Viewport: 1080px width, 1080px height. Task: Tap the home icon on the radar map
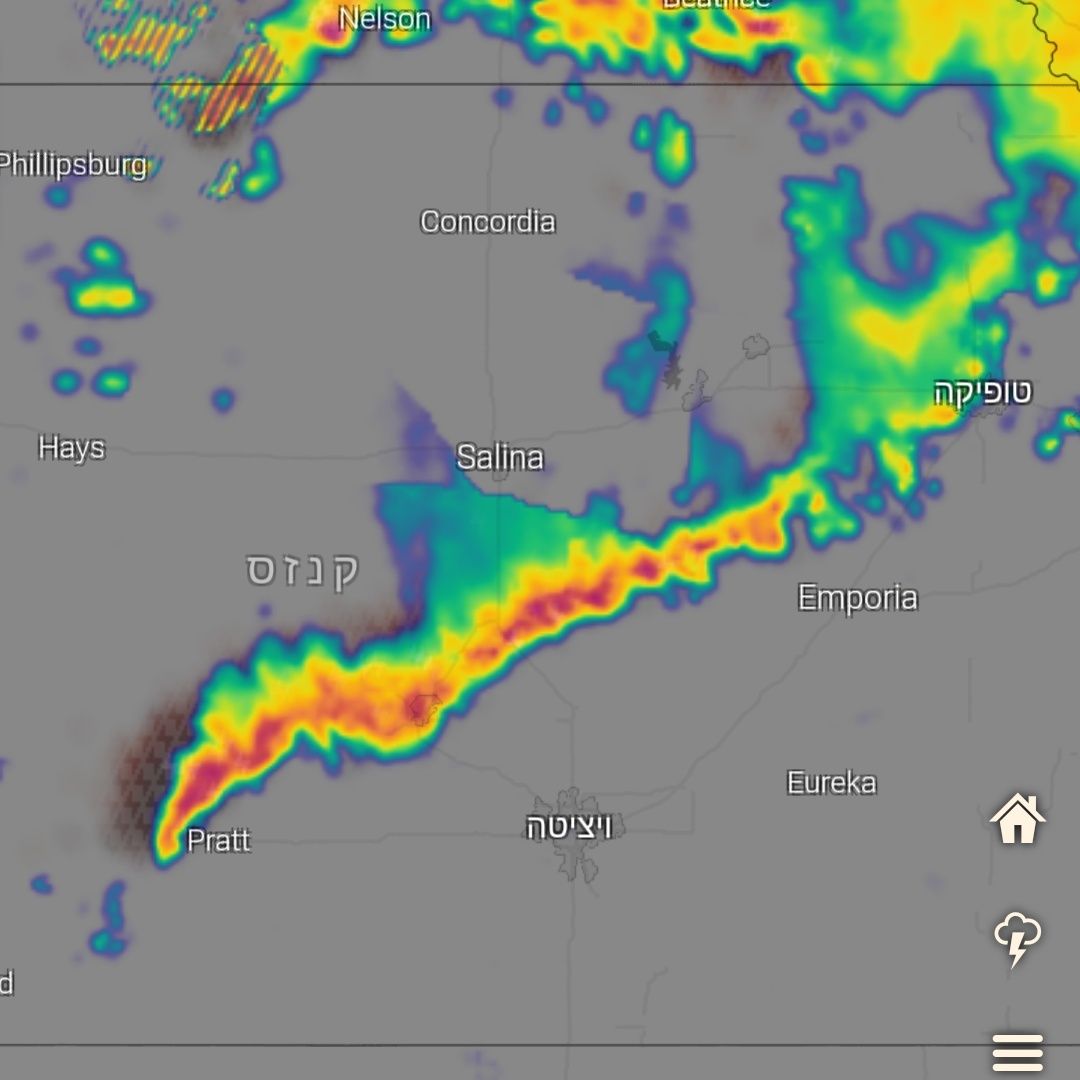pyautogui.click(x=1017, y=819)
